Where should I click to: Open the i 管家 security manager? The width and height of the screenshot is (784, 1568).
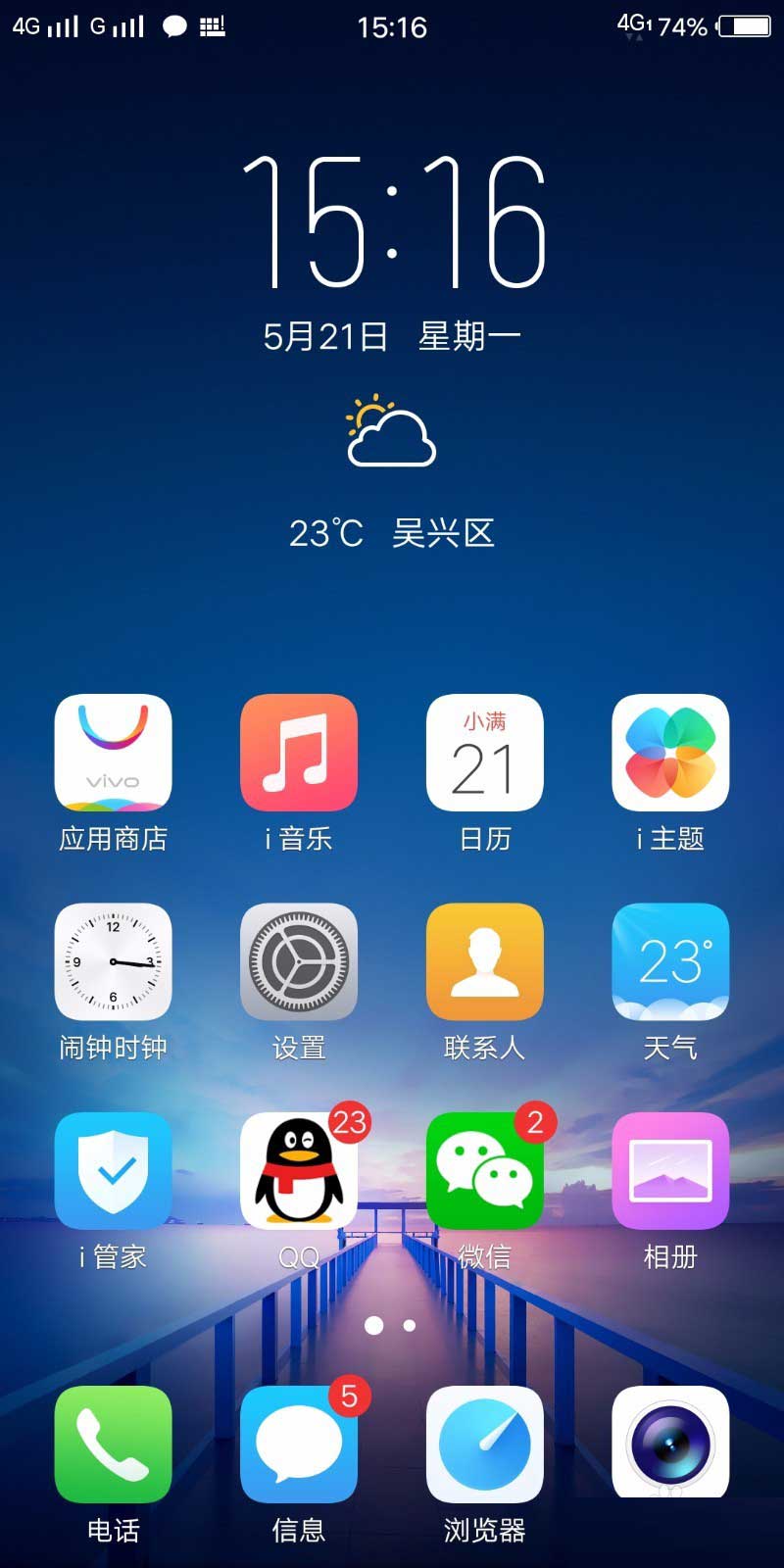113,1170
